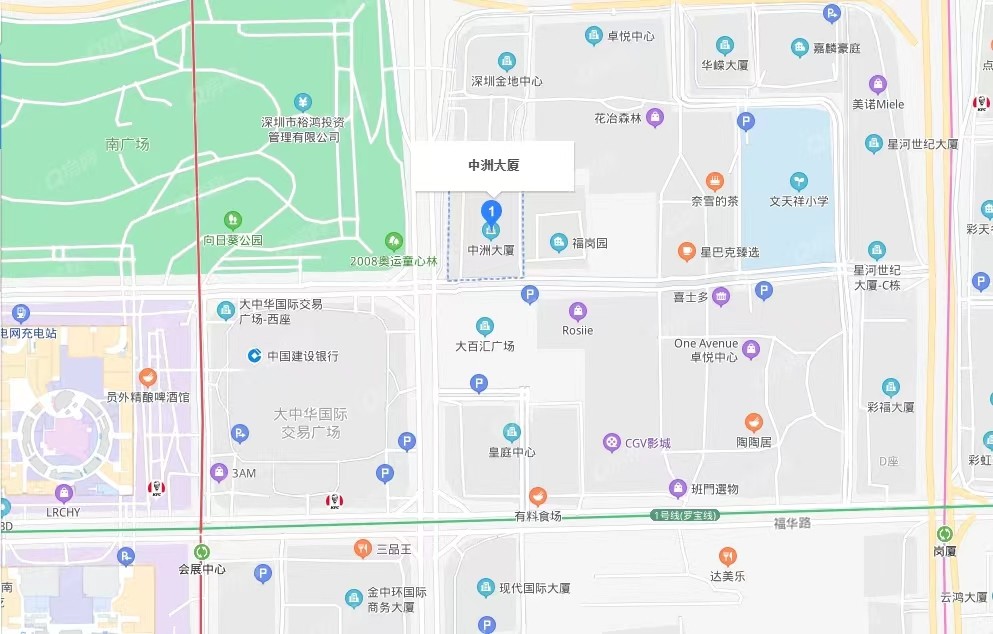This screenshot has width=993, height=634.
Task: Select the 深圳金地中心 building marker
Action: click(506, 61)
